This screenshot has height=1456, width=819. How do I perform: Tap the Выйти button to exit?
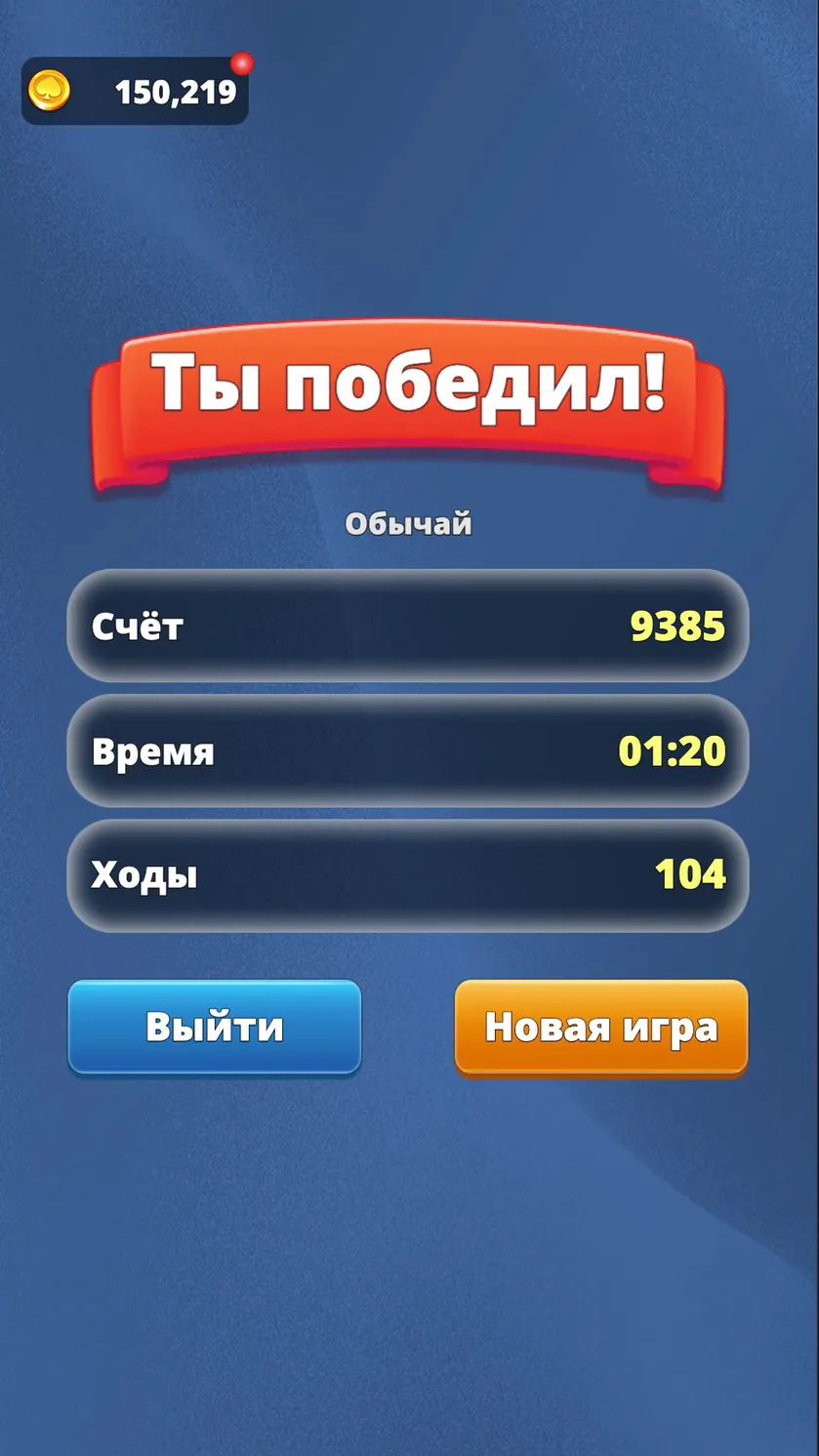[215, 1027]
